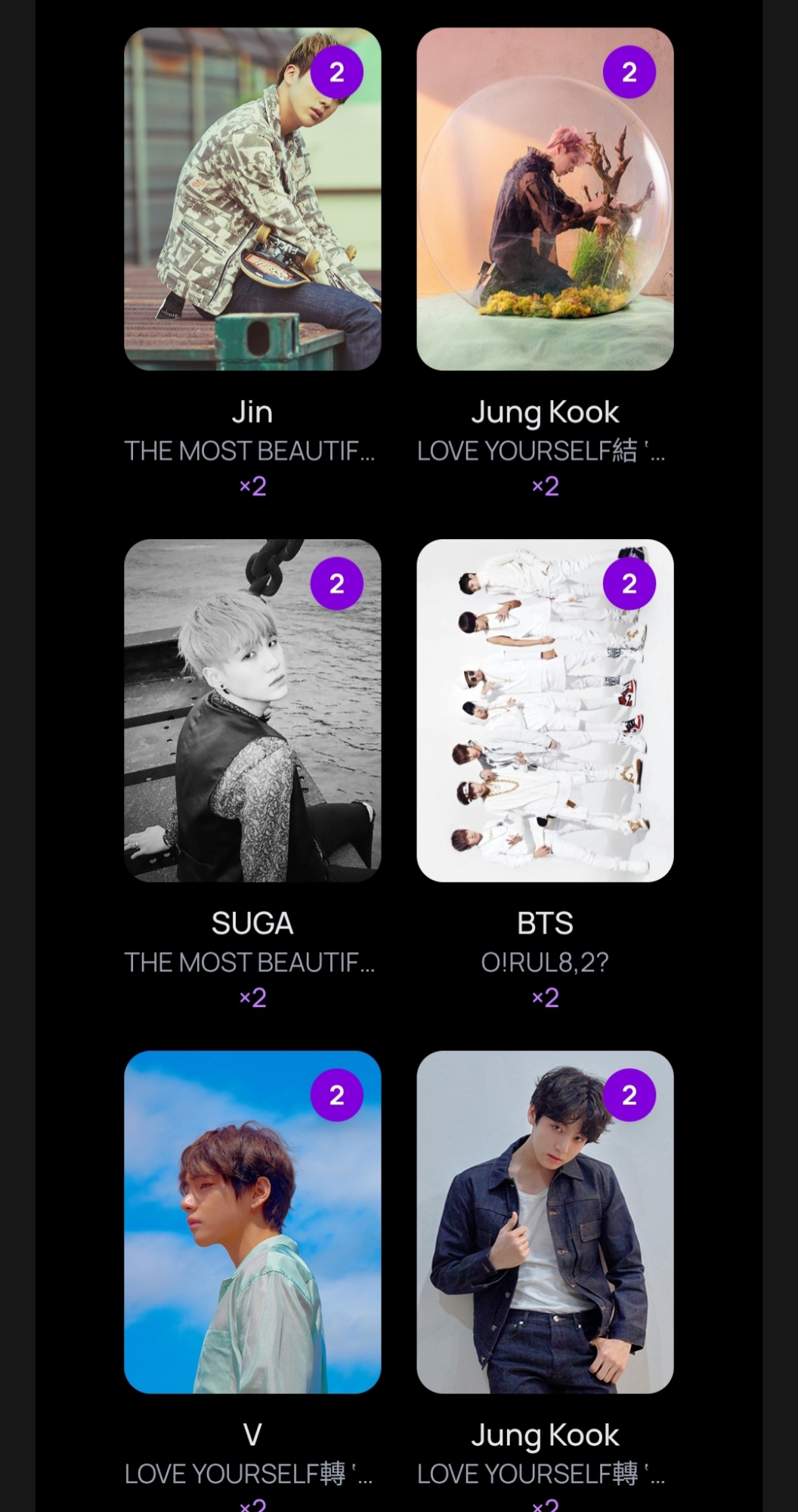Open Jung Kook LOVE YOURSELF結 photocard
The height and width of the screenshot is (1512, 798).
click(x=545, y=200)
